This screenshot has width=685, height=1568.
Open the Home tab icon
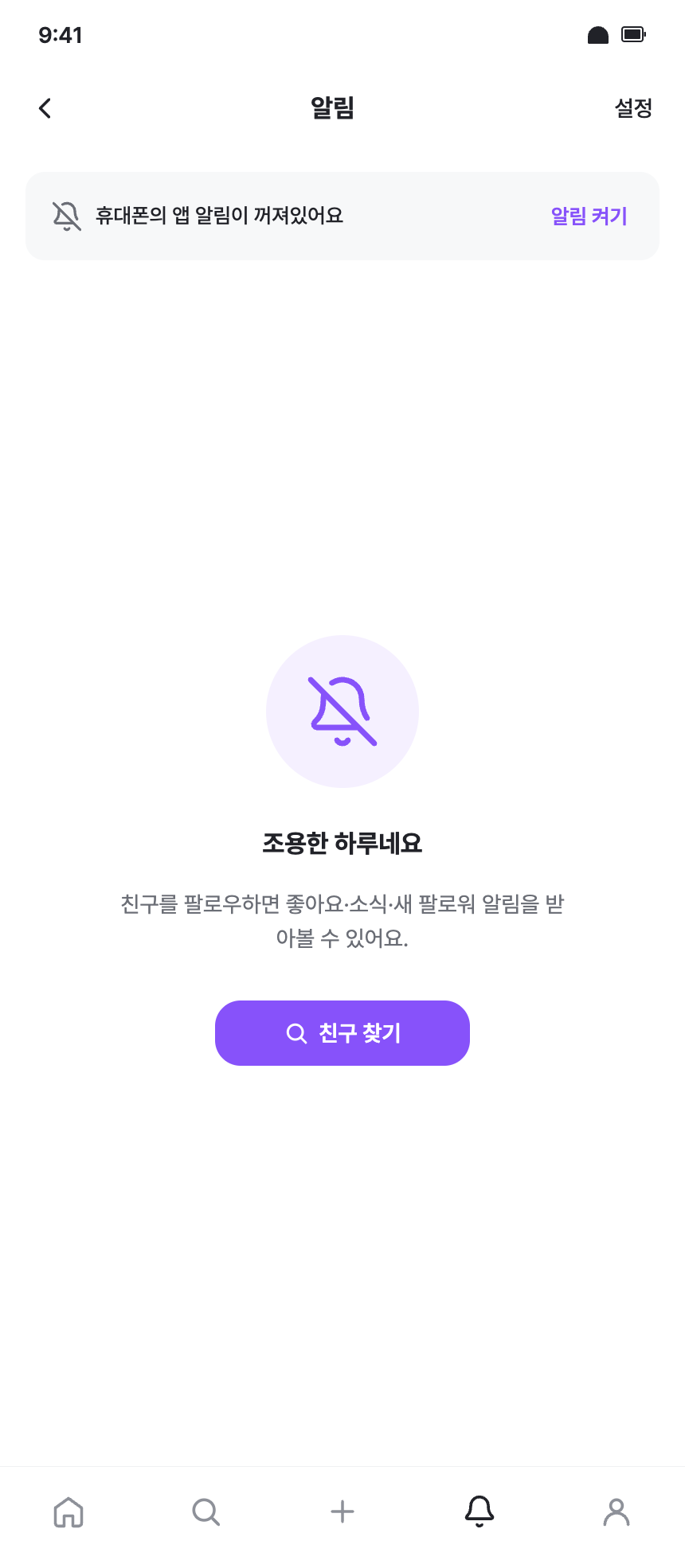coord(68,1511)
